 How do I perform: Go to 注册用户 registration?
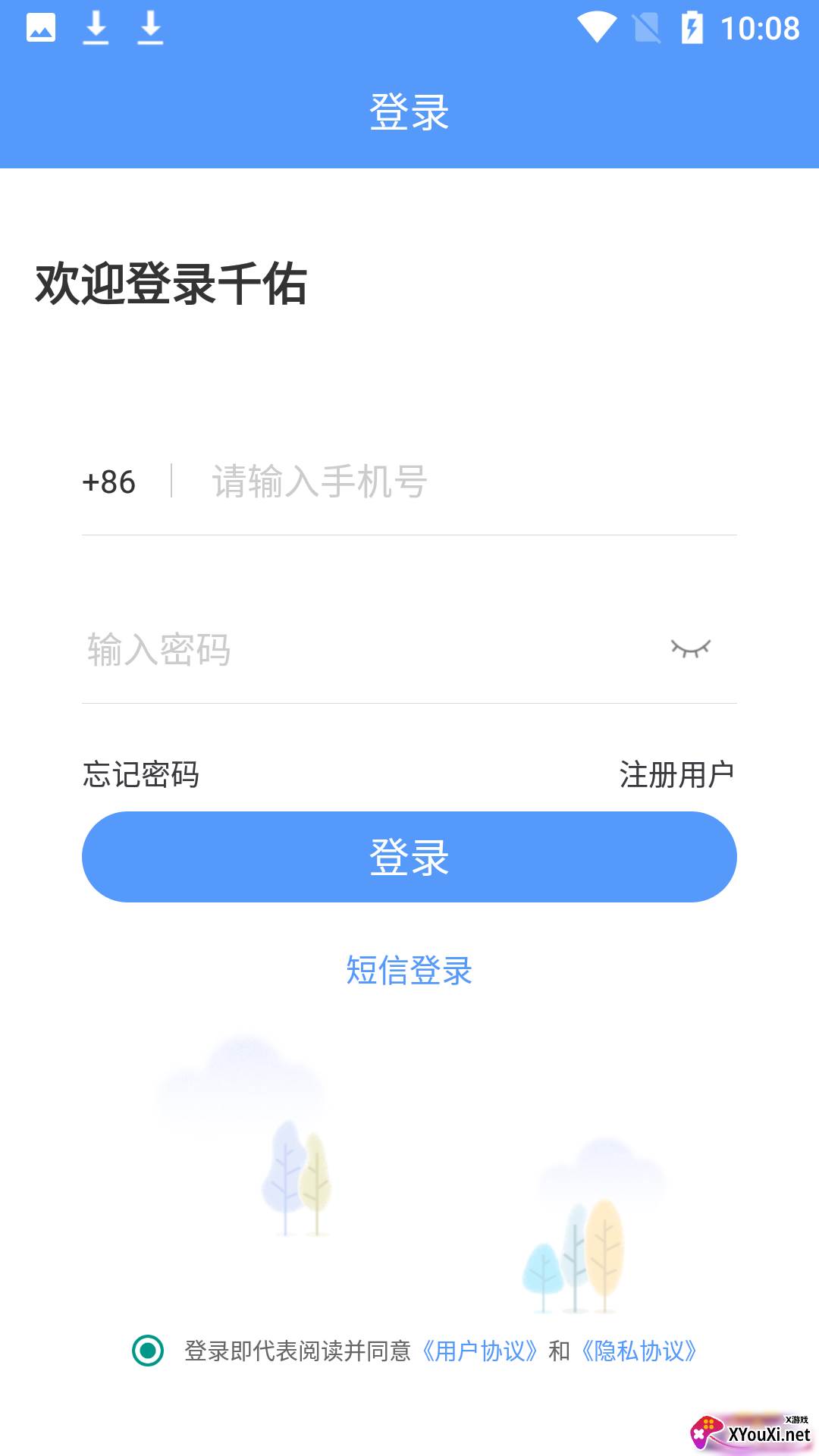[x=676, y=775]
